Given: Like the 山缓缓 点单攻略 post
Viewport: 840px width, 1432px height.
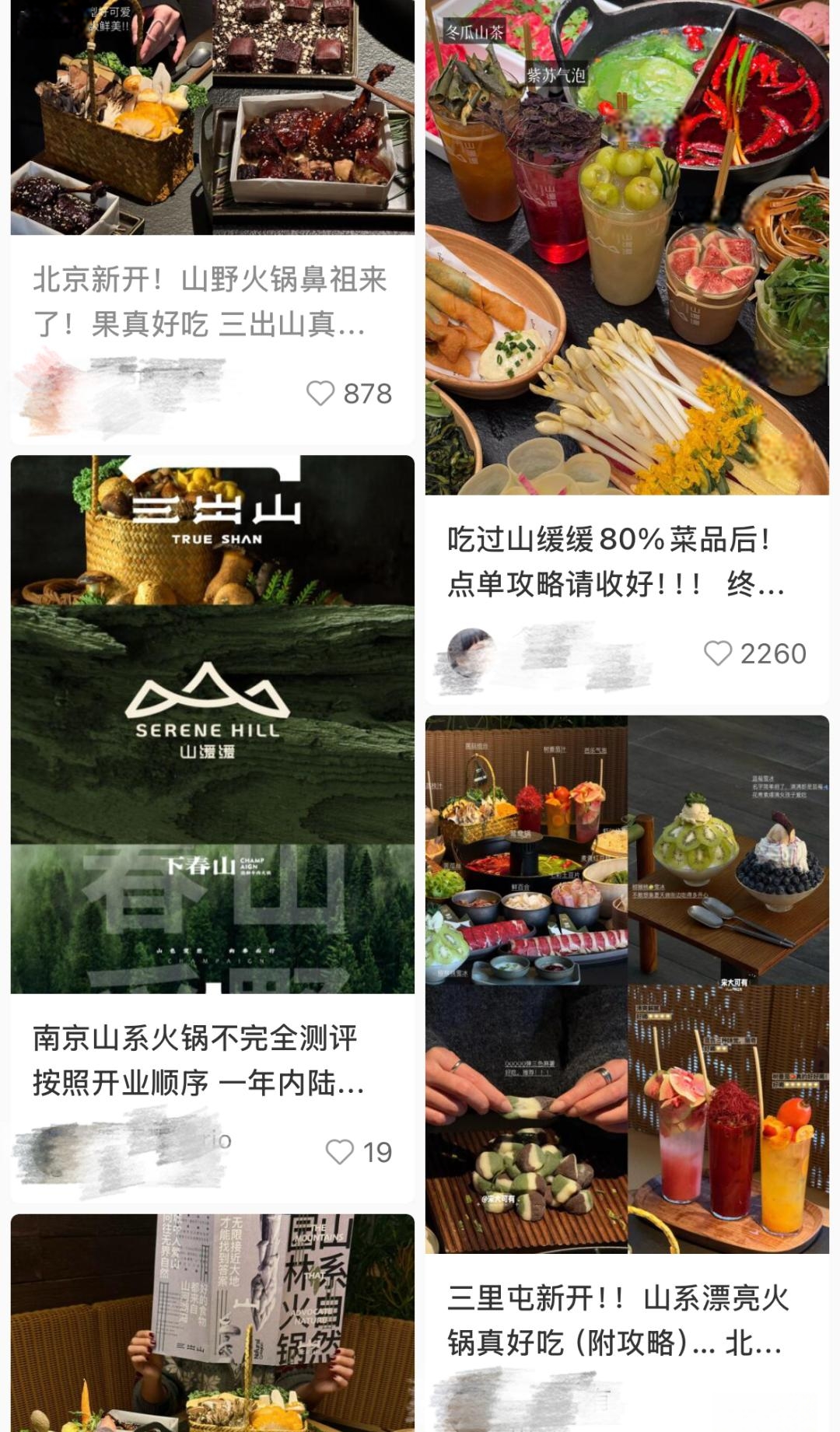Looking at the screenshot, I should [717, 653].
